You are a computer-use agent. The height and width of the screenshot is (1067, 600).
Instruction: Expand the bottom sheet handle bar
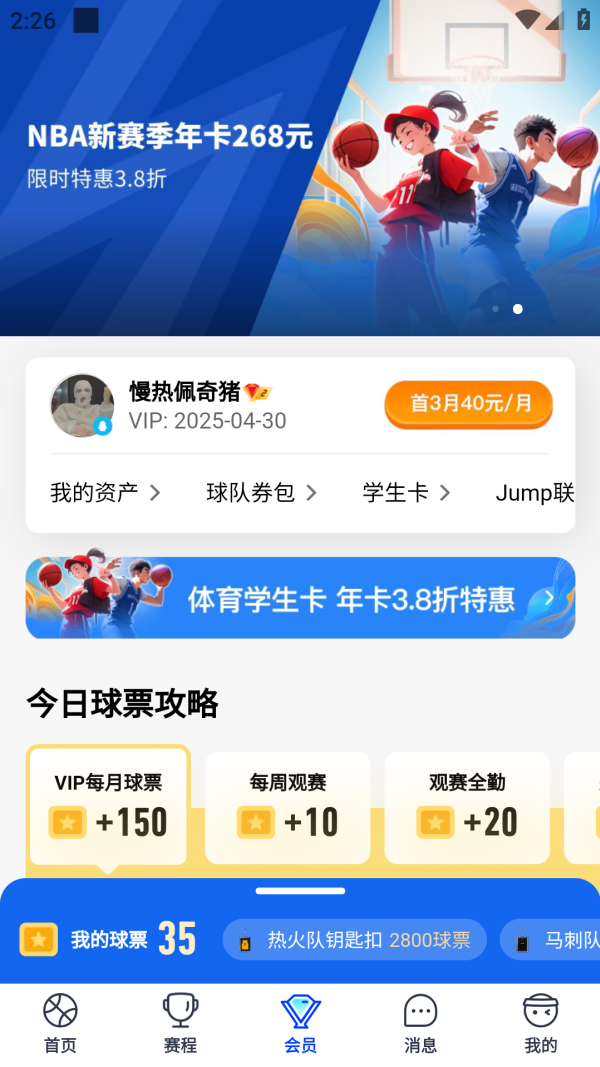(x=300, y=890)
